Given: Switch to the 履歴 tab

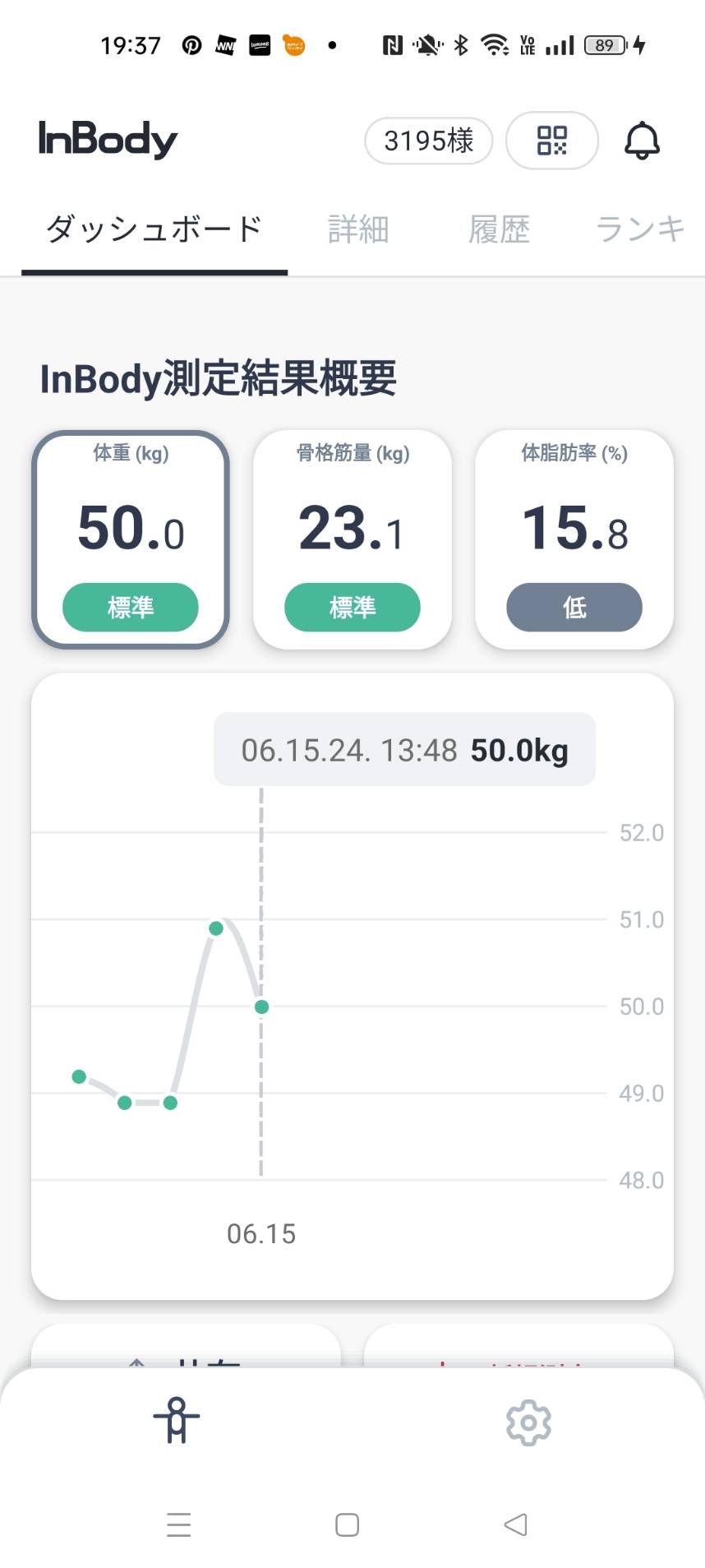Looking at the screenshot, I should click(499, 229).
